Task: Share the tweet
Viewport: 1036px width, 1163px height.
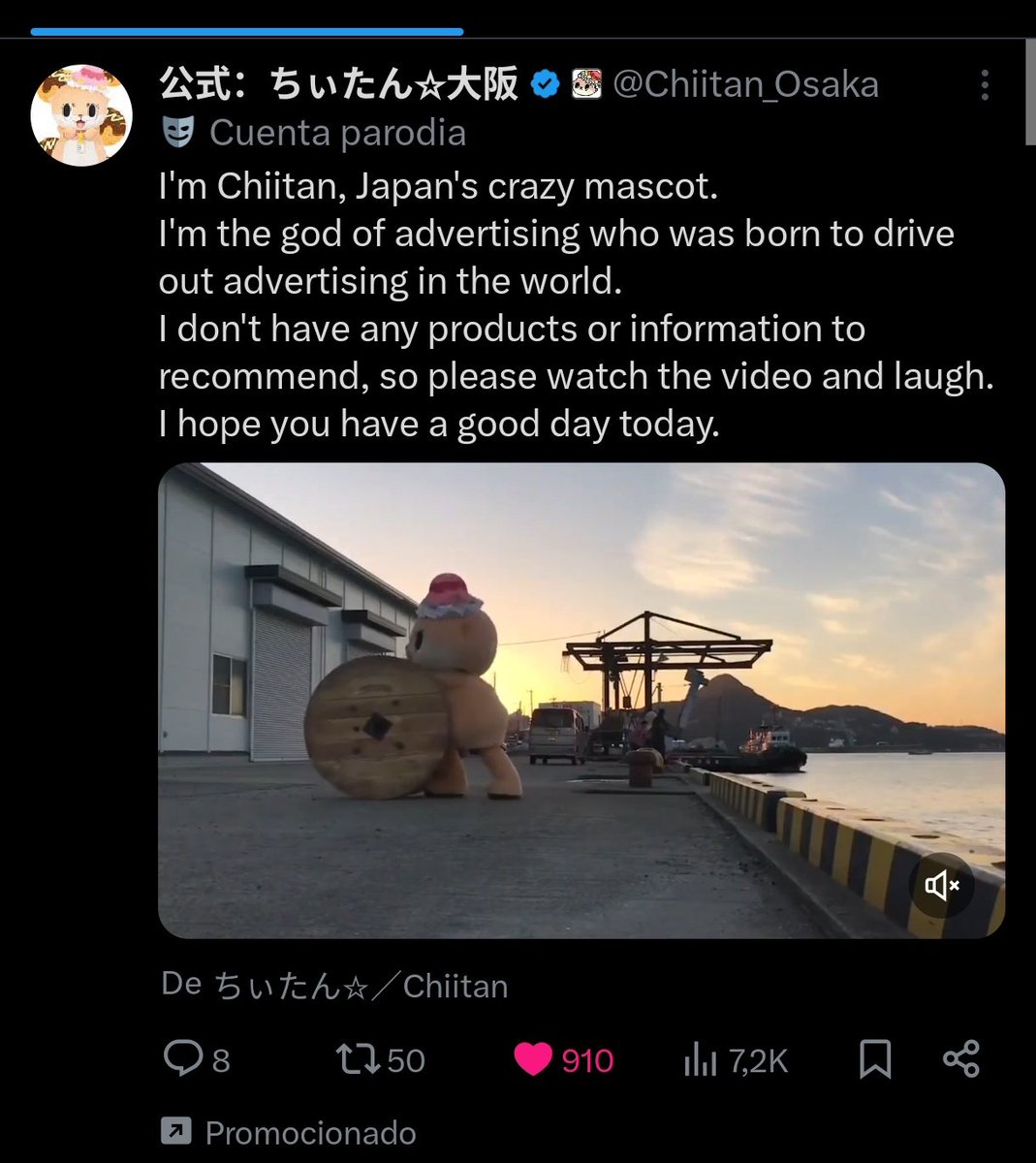Action: tap(960, 1059)
